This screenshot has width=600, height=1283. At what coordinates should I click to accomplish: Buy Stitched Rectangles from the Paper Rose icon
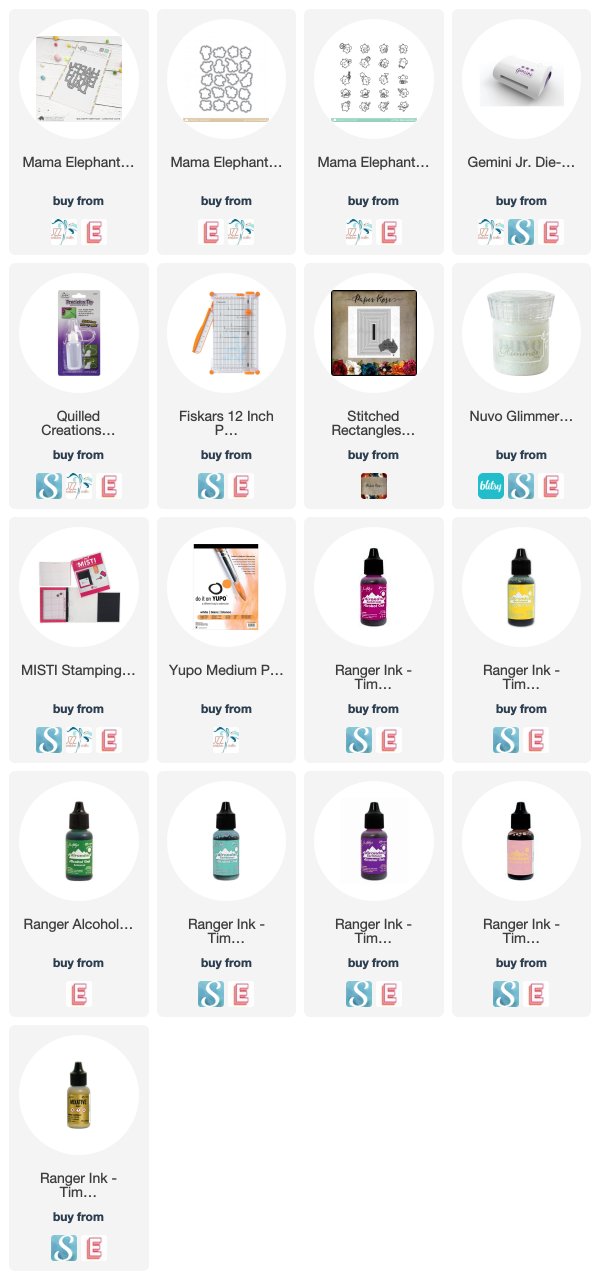(x=372, y=486)
